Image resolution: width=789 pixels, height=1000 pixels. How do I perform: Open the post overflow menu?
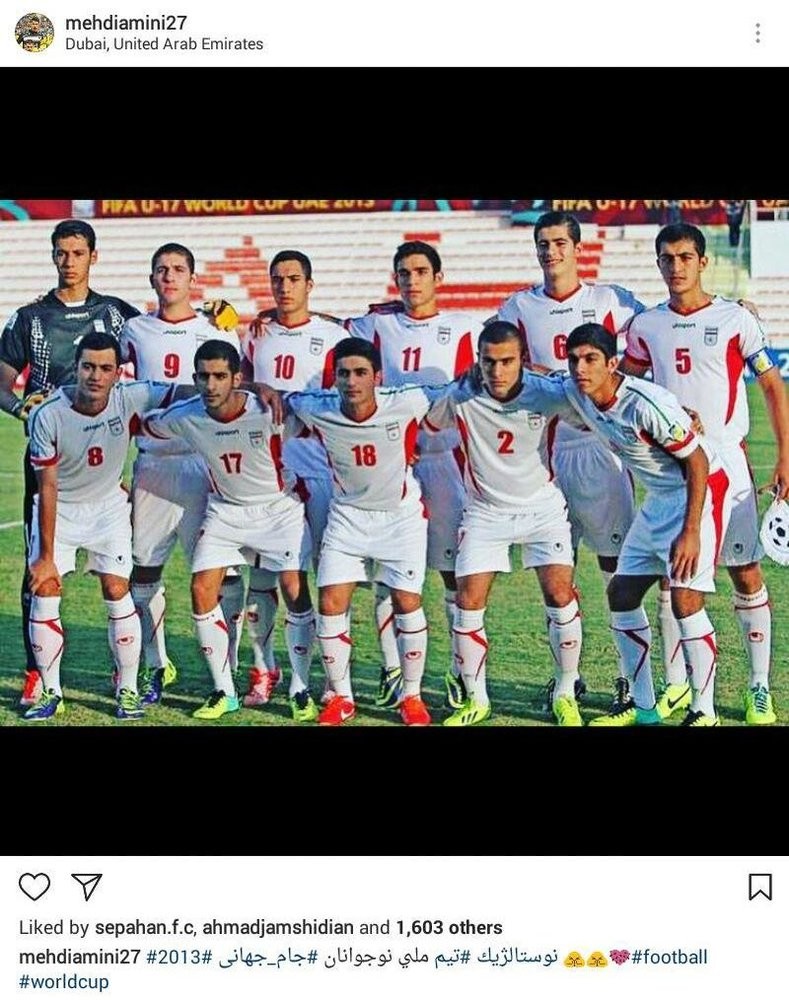point(757,33)
